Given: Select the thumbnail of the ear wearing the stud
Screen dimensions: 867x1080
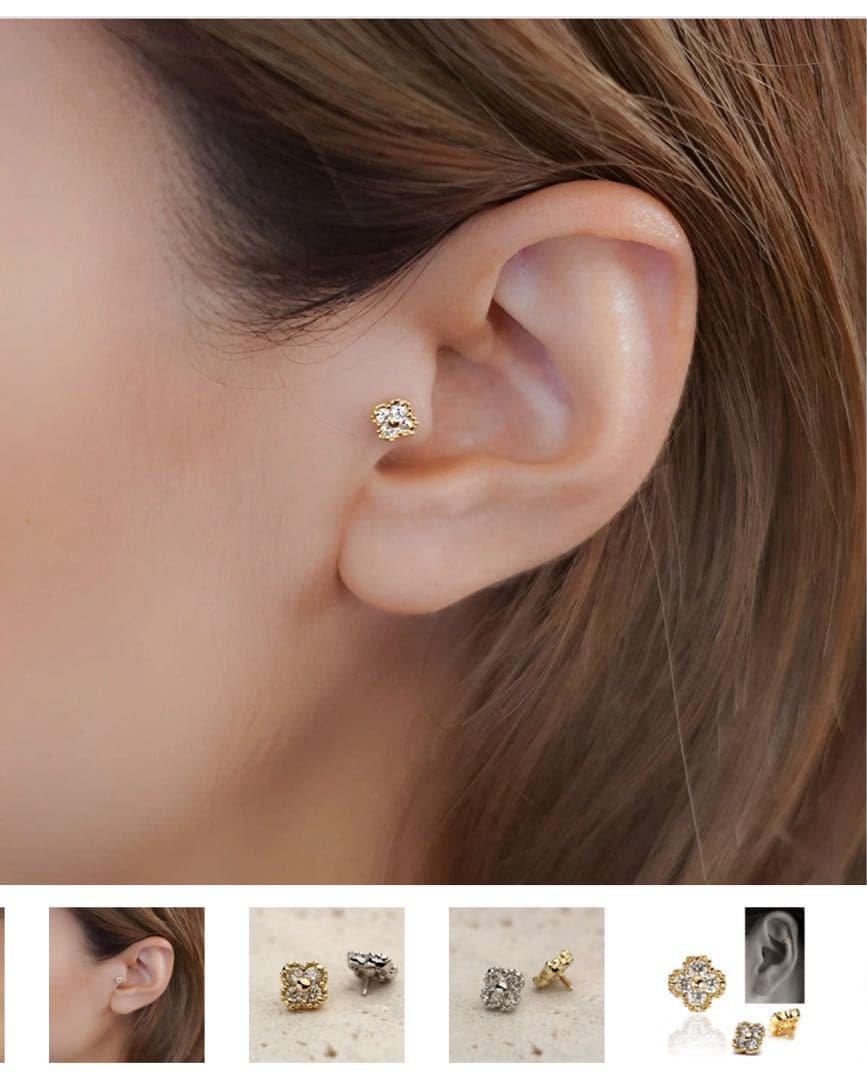Looking at the screenshot, I should [x=127, y=984].
